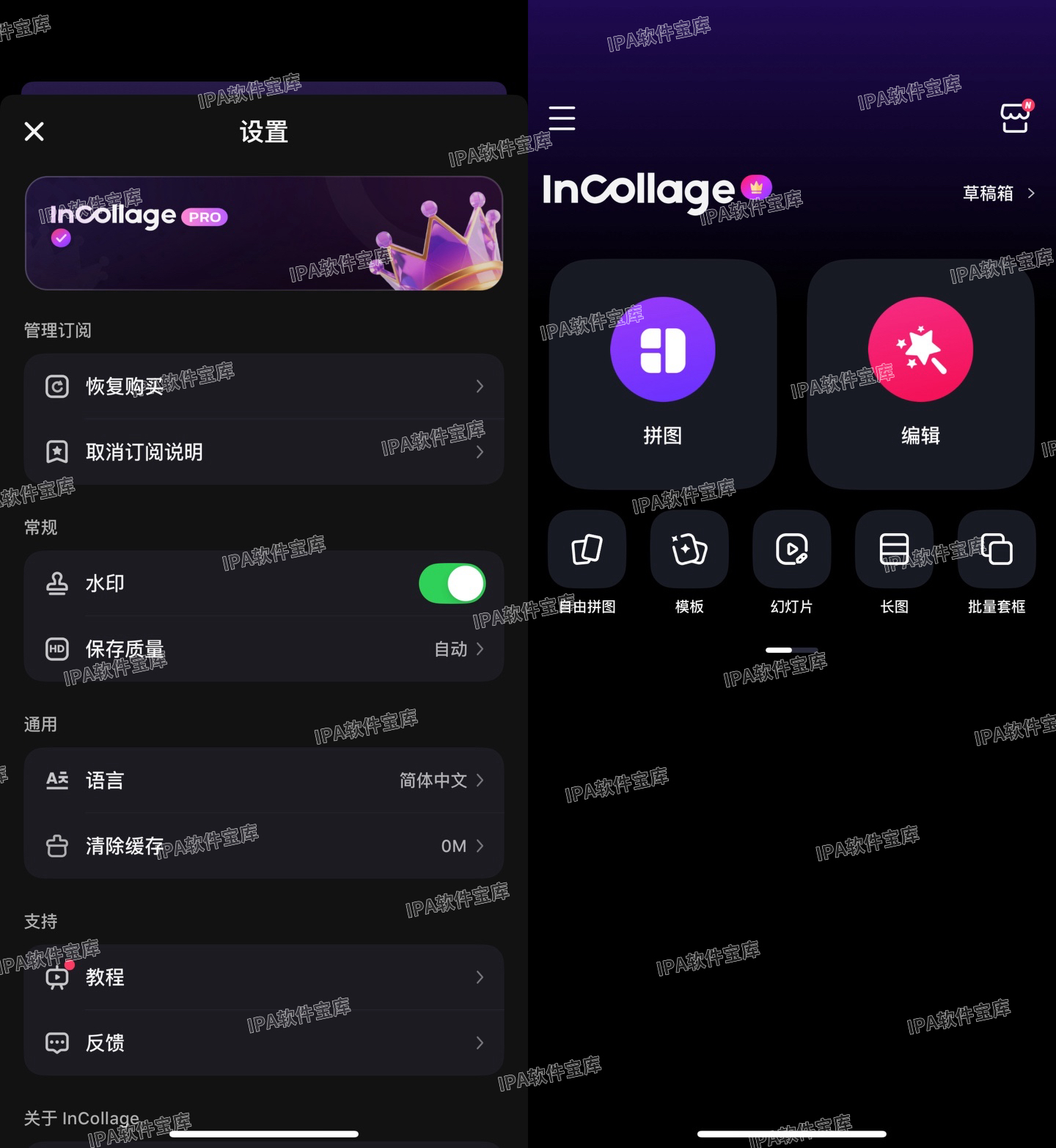Tap 清除缓存 to clear cache
Viewport: 1056px width, 1148px height.
tap(264, 846)
